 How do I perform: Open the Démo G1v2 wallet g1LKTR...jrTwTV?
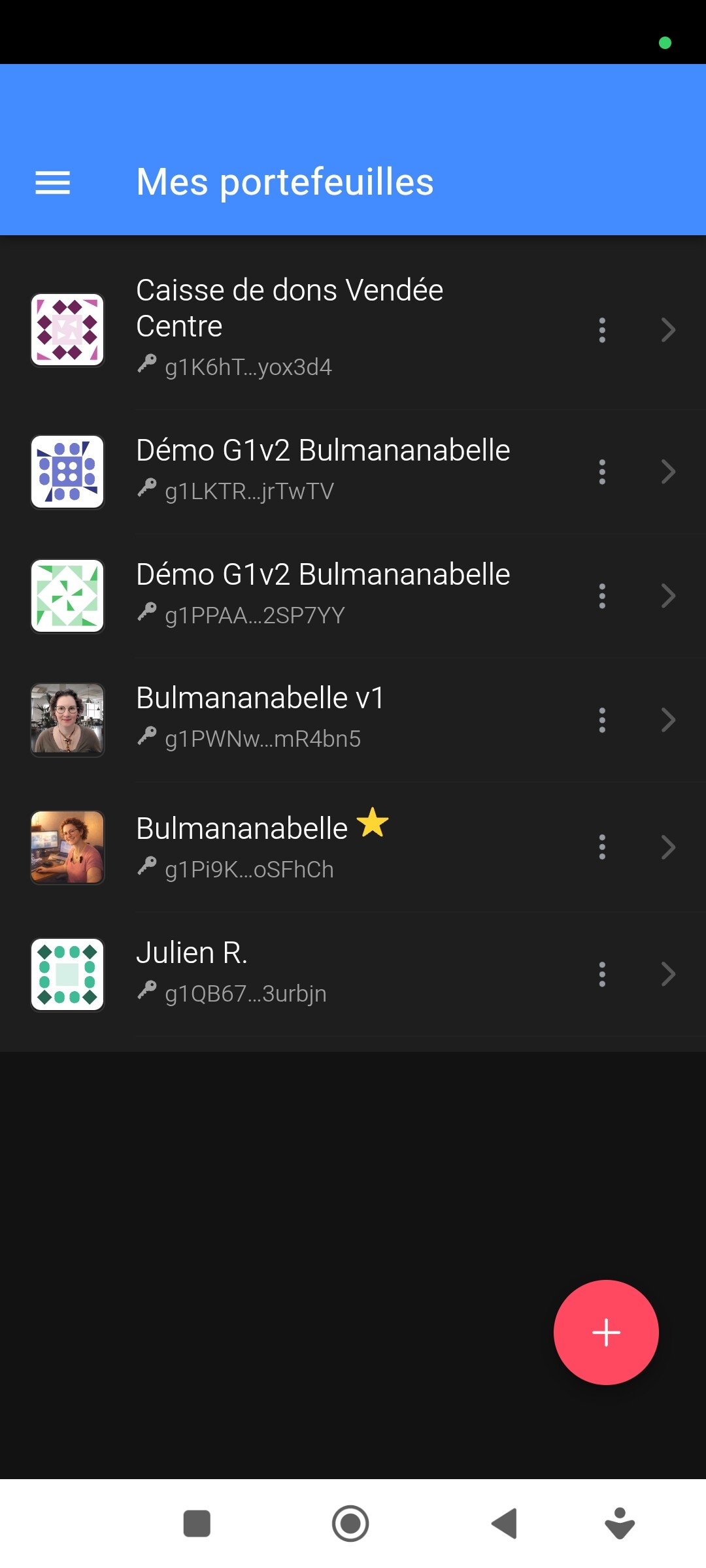coord(327,470)
